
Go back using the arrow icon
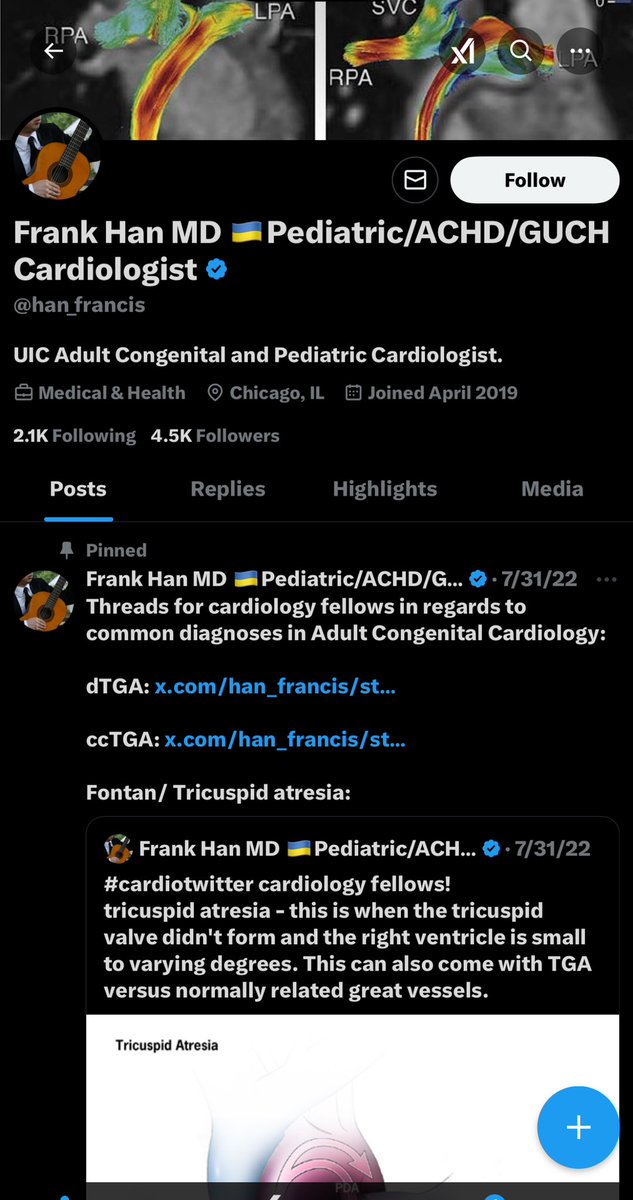[x=53, y=51]
